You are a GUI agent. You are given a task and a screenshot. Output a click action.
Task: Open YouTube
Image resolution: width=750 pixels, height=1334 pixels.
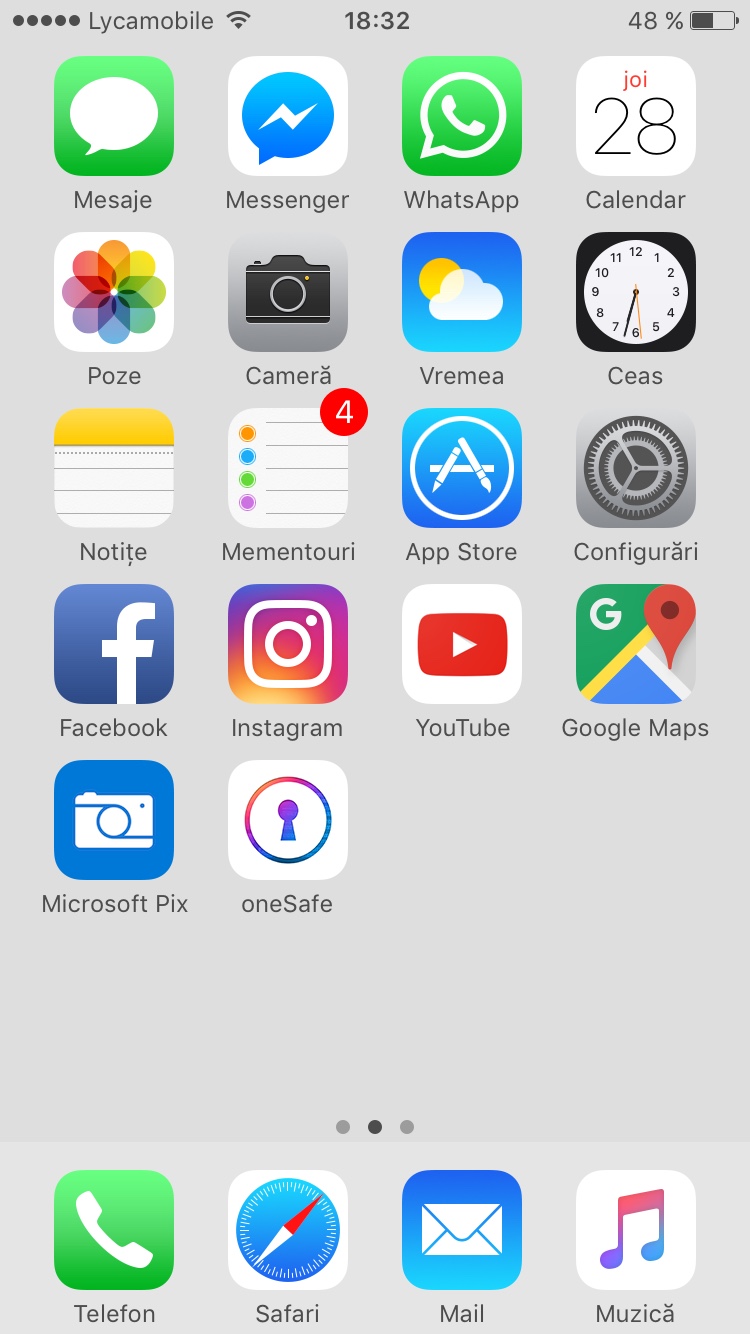click(462, 644)
